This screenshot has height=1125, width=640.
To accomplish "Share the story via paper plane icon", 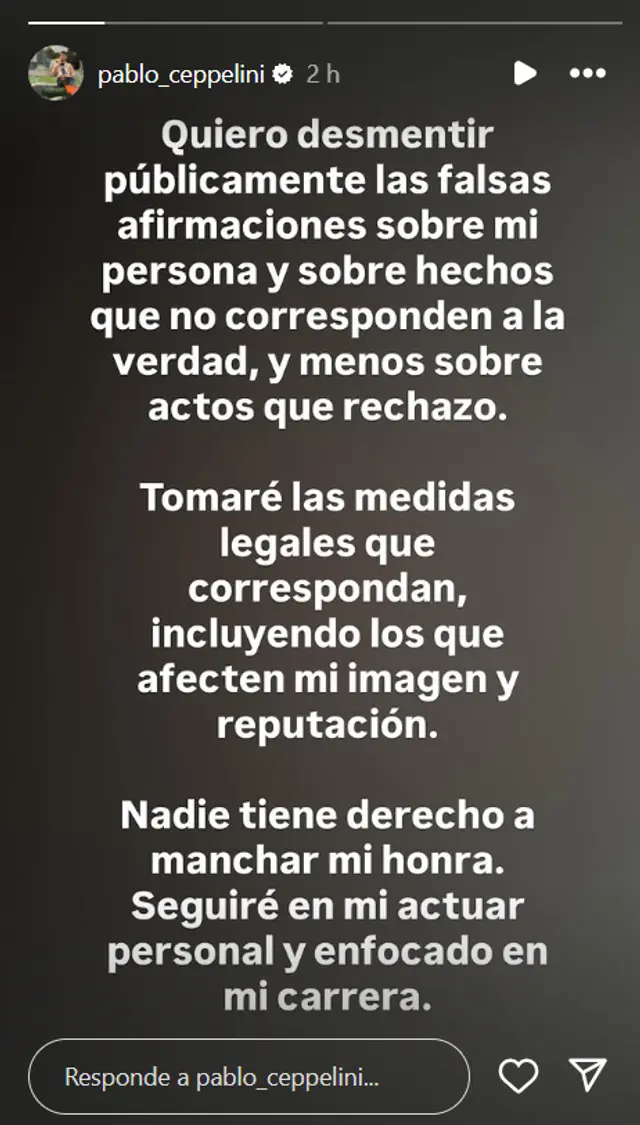I will pyautogui.click(x=587, y=1076).
